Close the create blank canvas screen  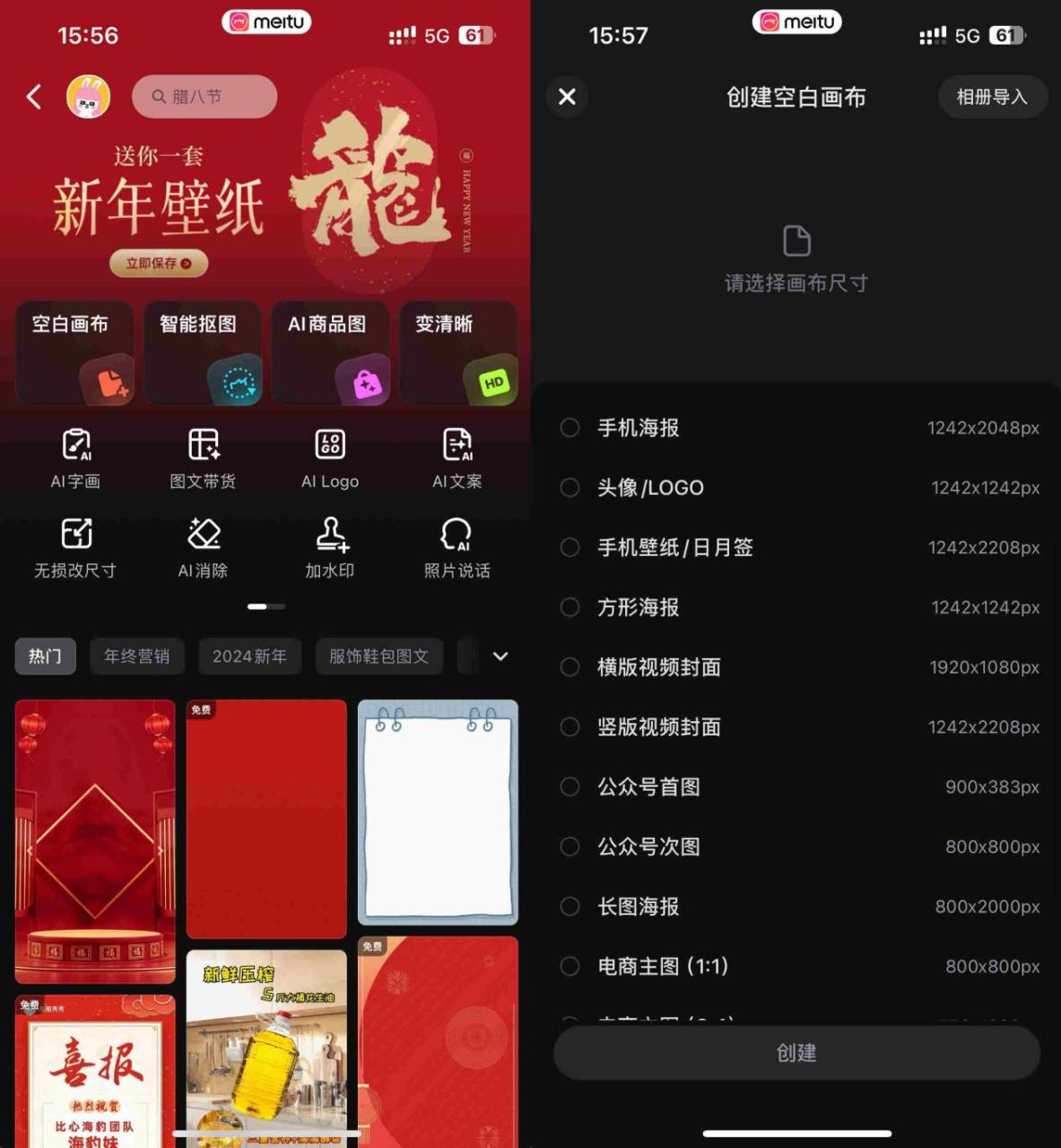567,97
